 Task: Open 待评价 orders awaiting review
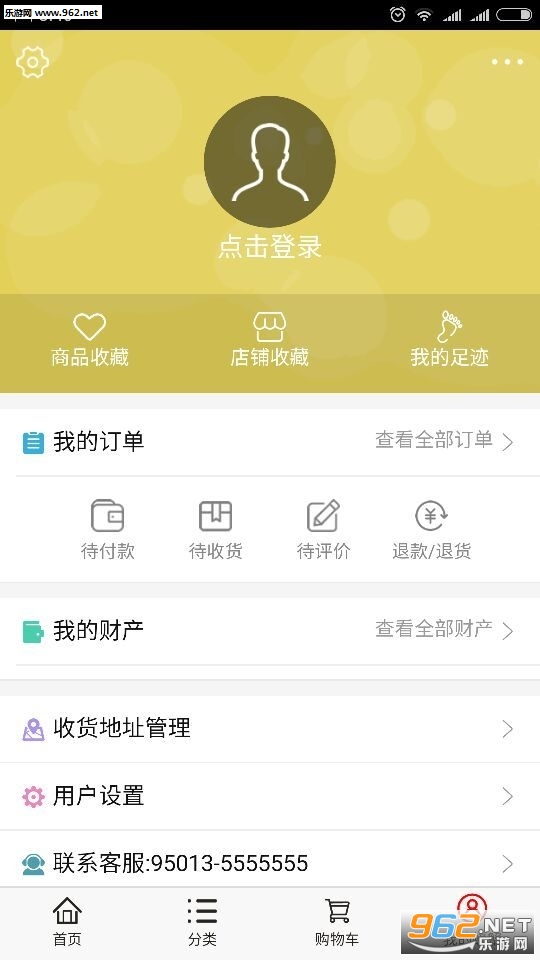(323, 530)
